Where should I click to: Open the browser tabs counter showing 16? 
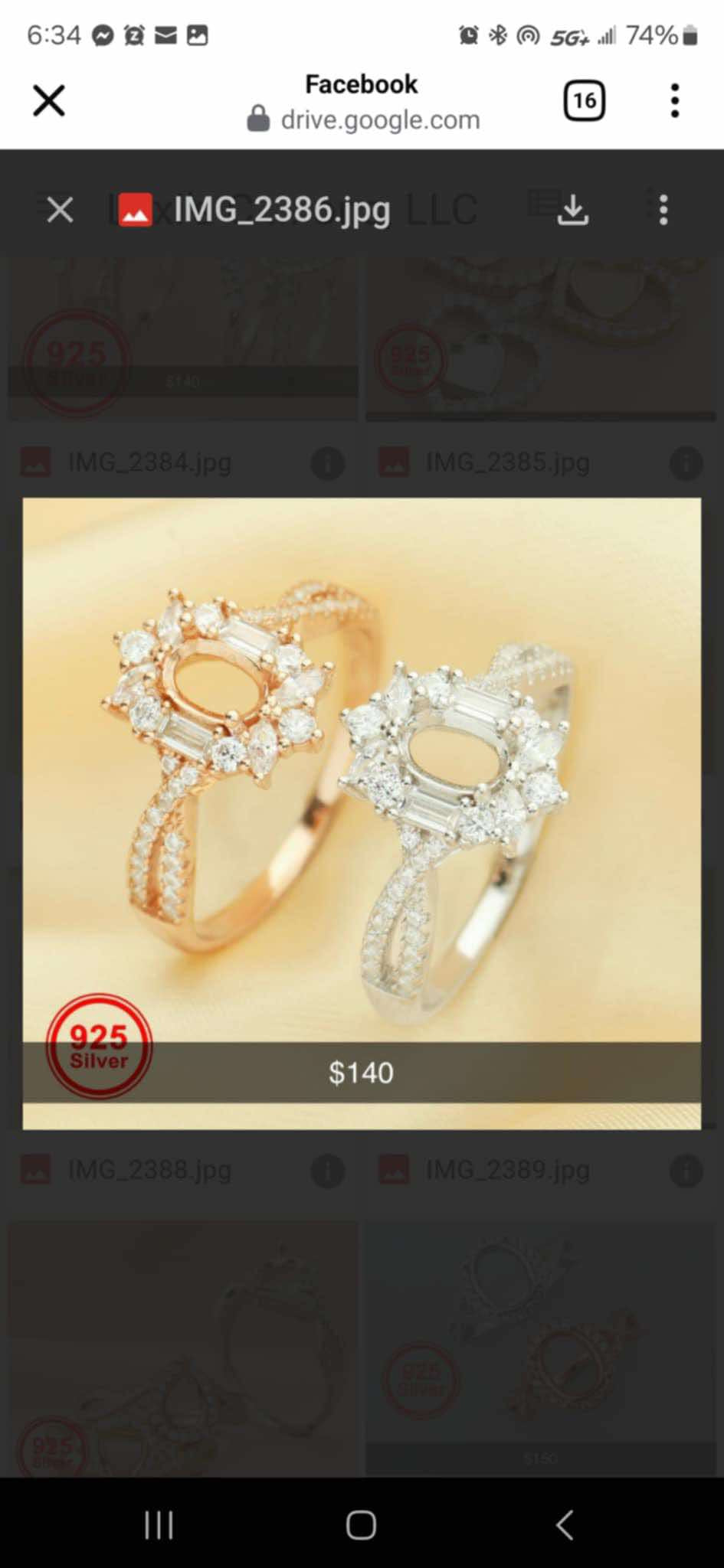[584, 101]
